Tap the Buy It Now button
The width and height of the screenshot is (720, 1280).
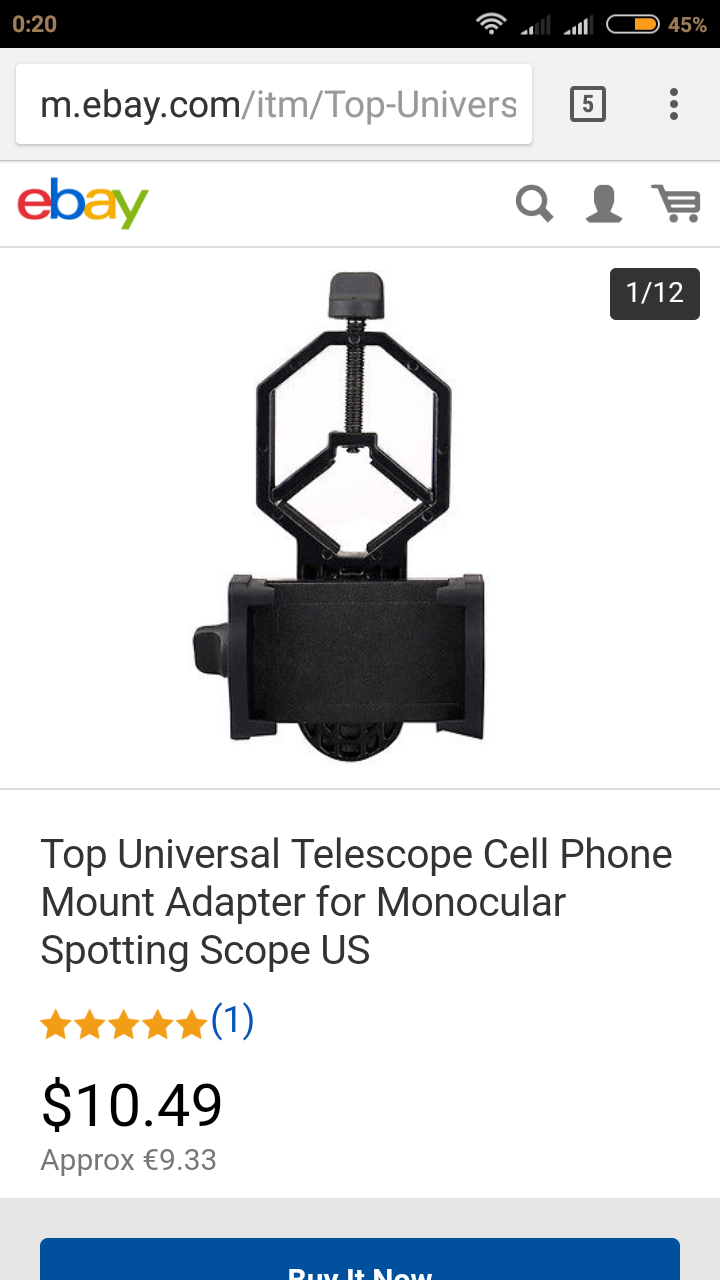tap(360, 1260)
